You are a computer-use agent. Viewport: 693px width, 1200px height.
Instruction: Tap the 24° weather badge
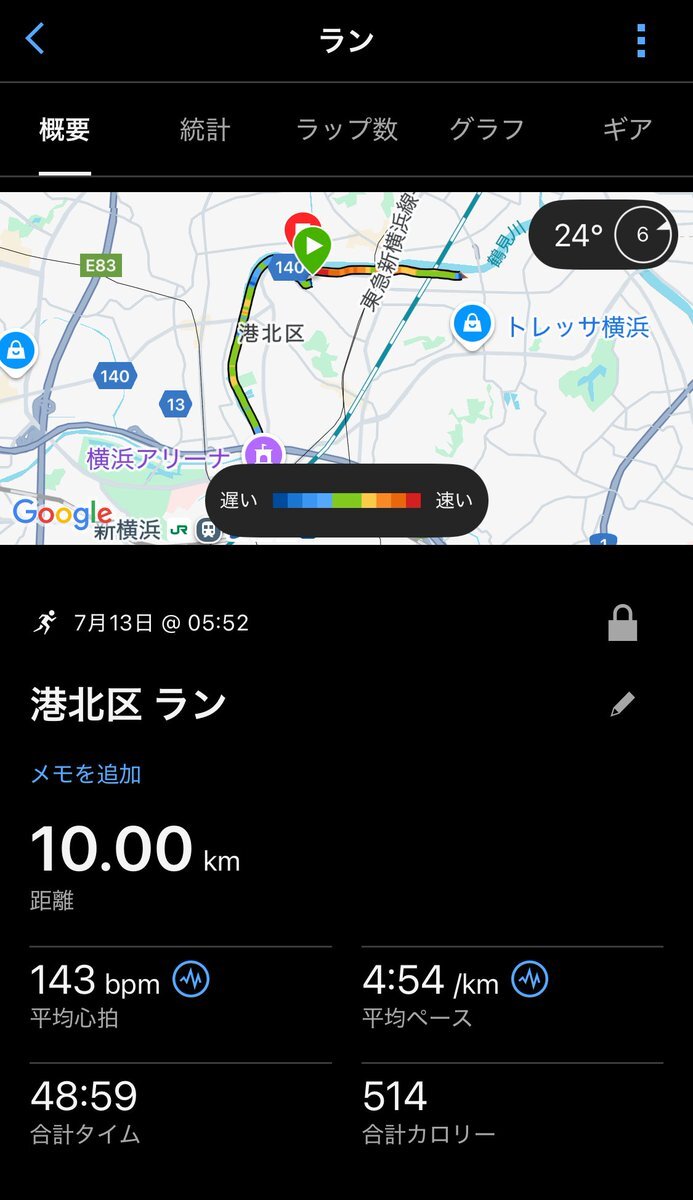click(603, 235)
